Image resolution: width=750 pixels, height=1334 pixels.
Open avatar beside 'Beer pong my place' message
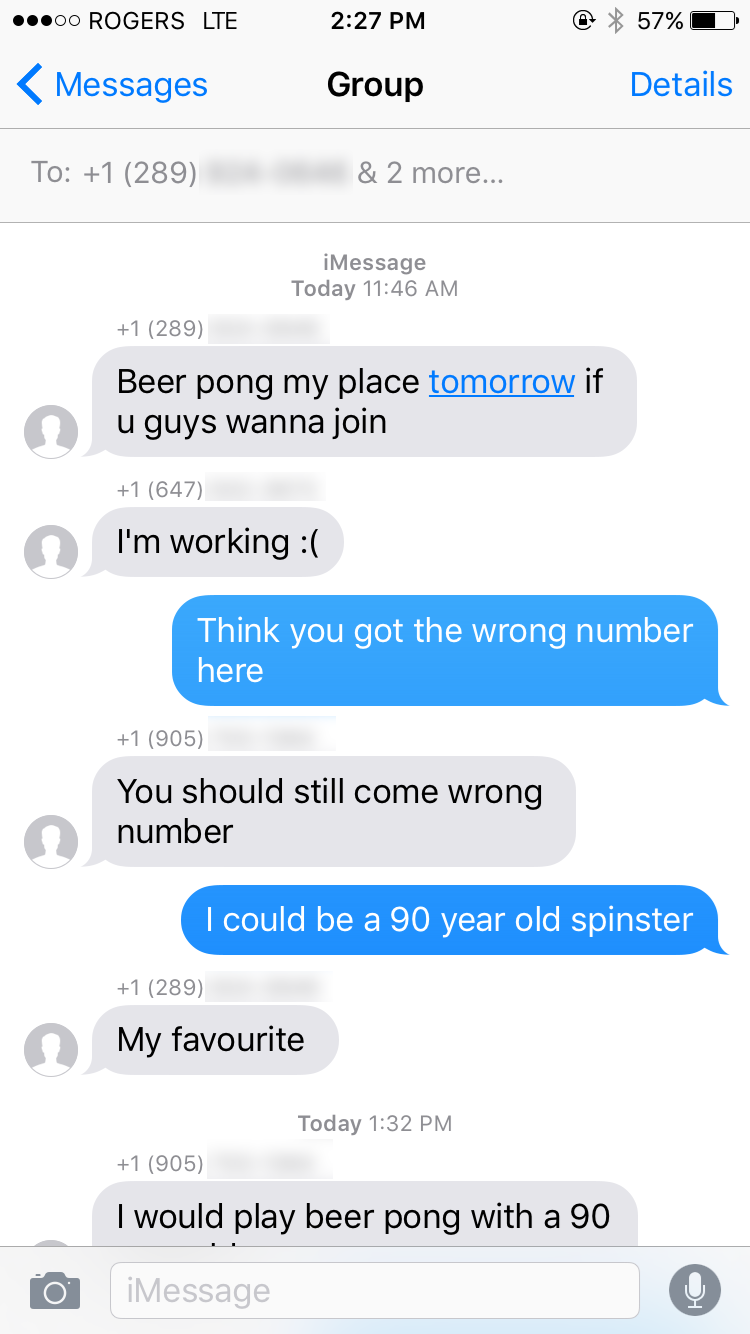click(x=51, y=431)
